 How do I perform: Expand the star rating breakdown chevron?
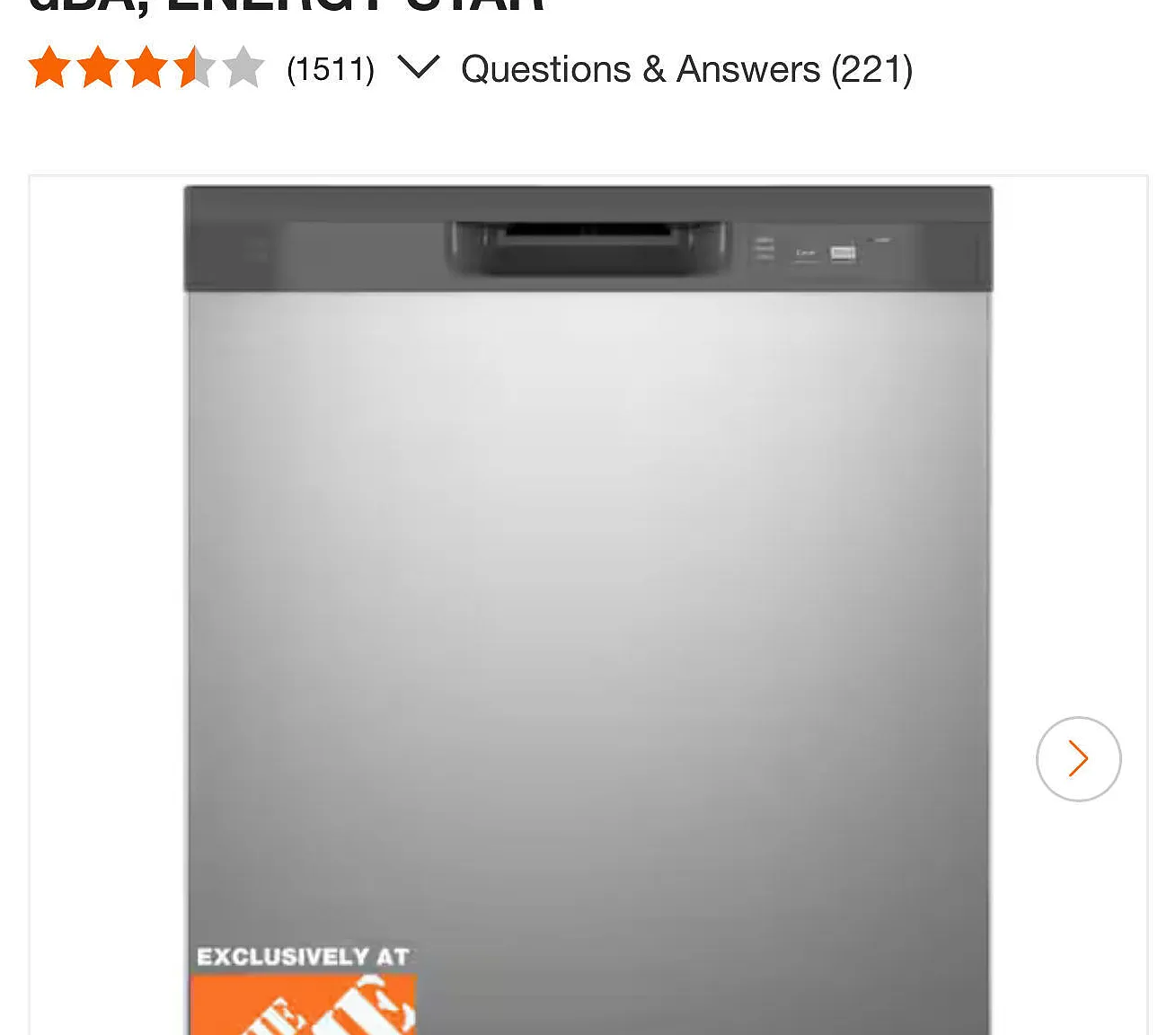418,68
